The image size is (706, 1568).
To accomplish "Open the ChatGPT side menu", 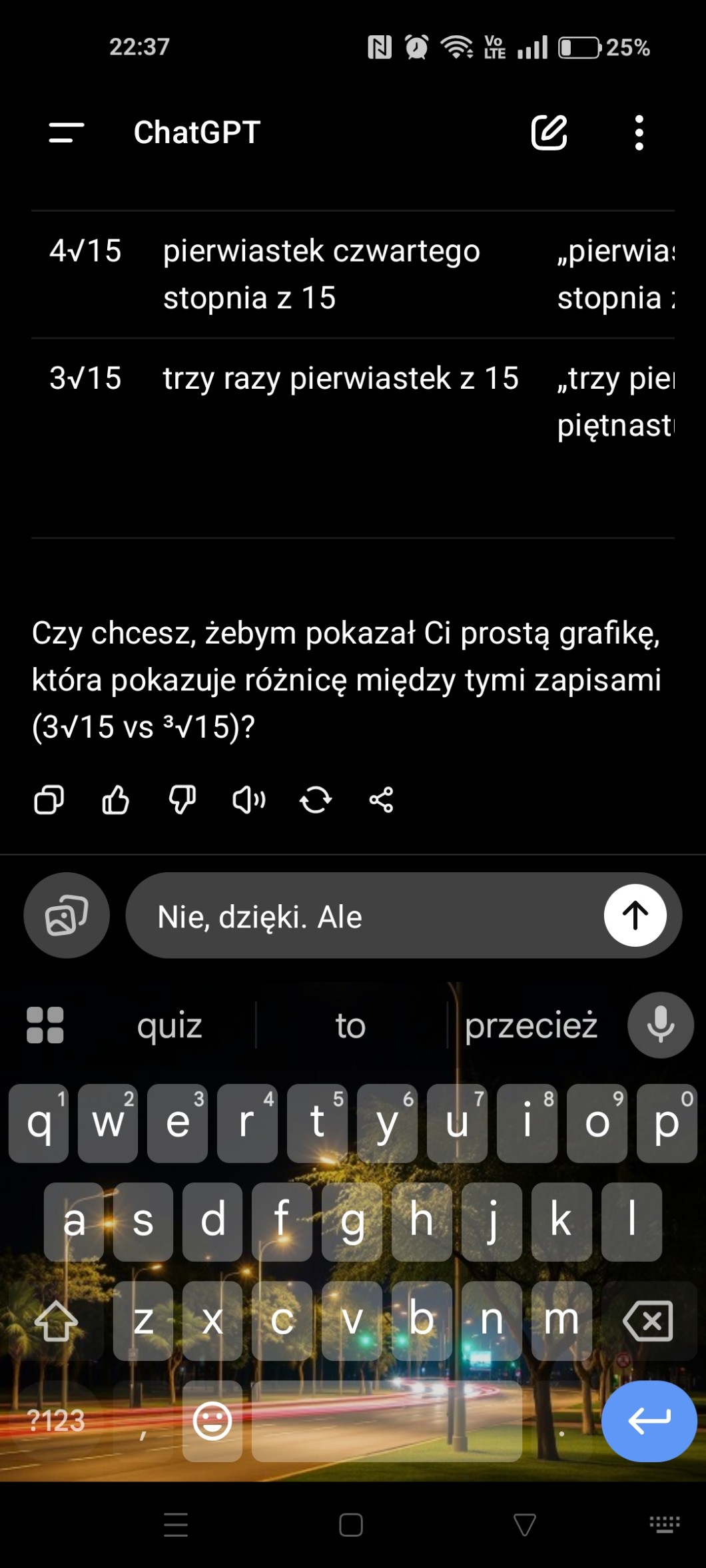I will [x=67, y=132].
